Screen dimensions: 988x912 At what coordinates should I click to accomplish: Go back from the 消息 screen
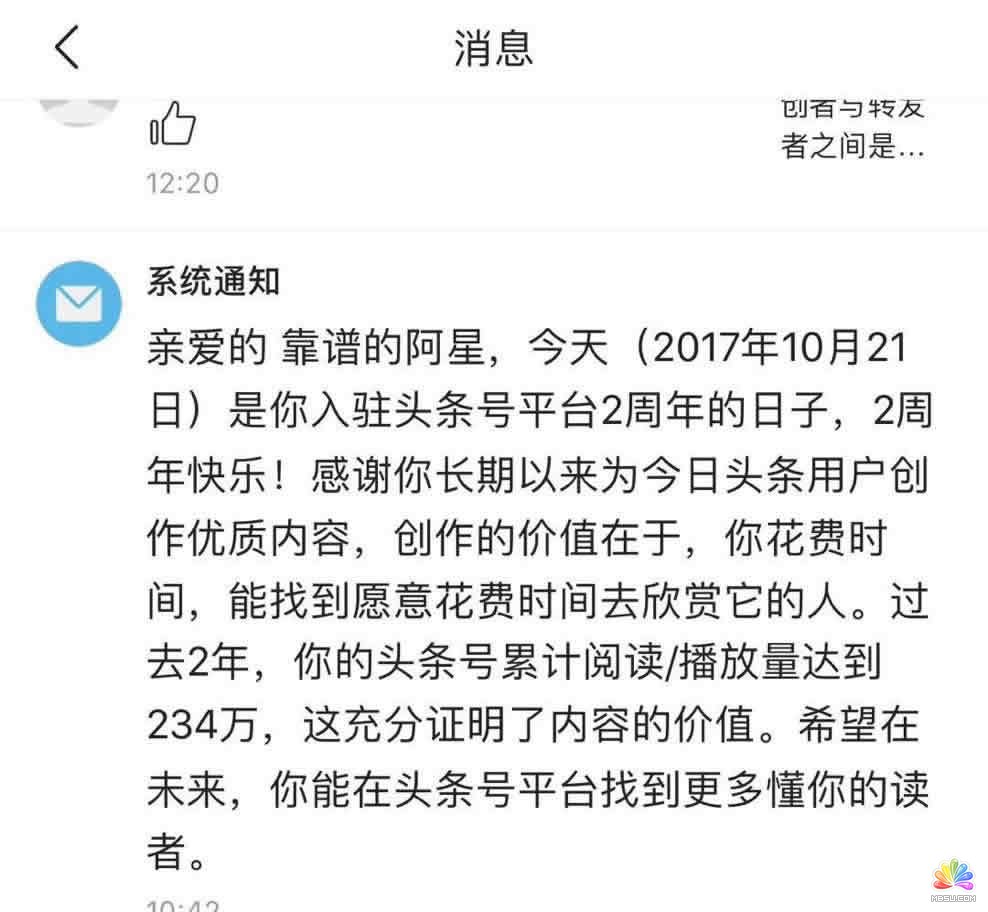pos(66,47)
